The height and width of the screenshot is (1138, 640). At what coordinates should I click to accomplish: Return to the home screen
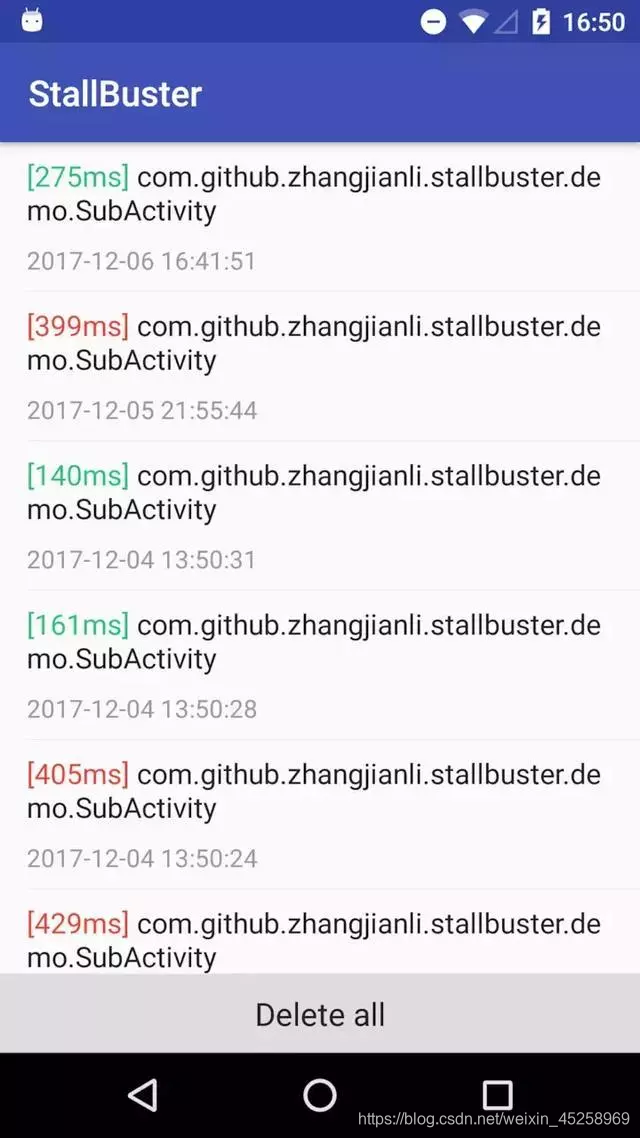tap(320, 1095)
